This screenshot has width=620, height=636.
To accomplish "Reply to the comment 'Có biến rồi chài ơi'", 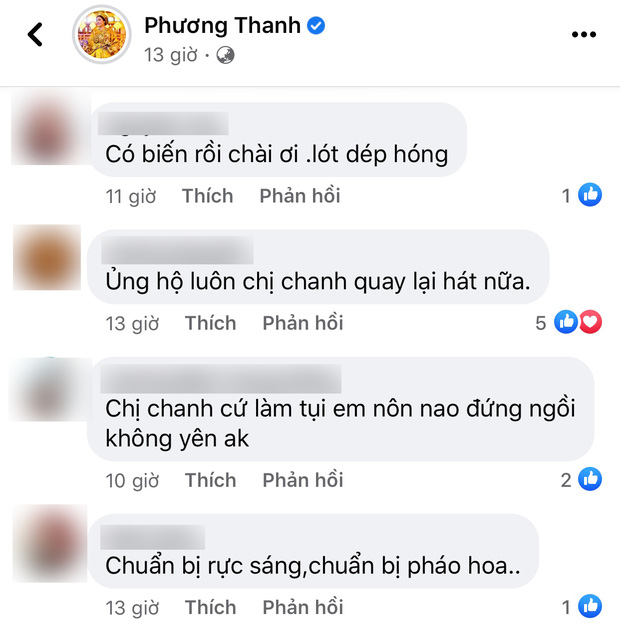I will point(300,196).
